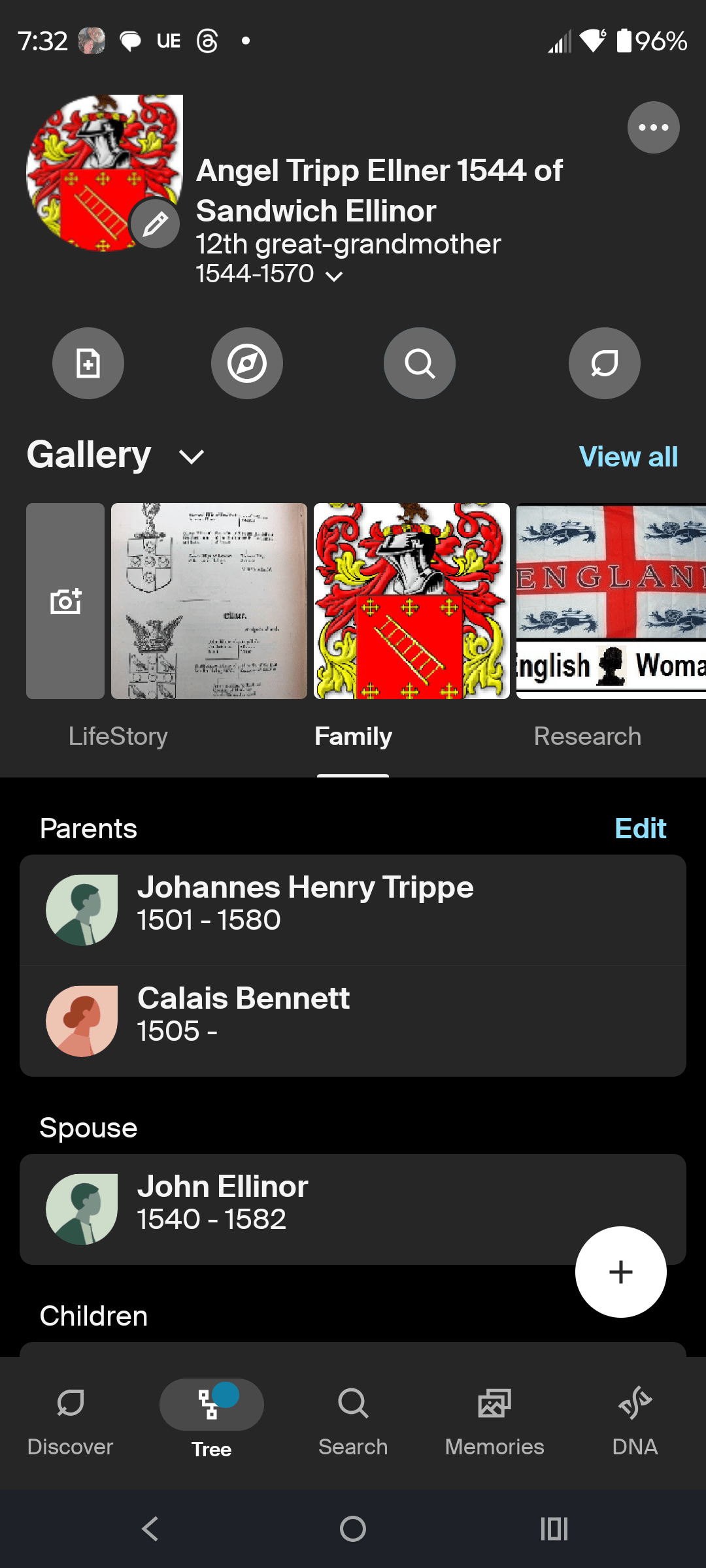Tap View all in the Gallery

click(627, 457)
